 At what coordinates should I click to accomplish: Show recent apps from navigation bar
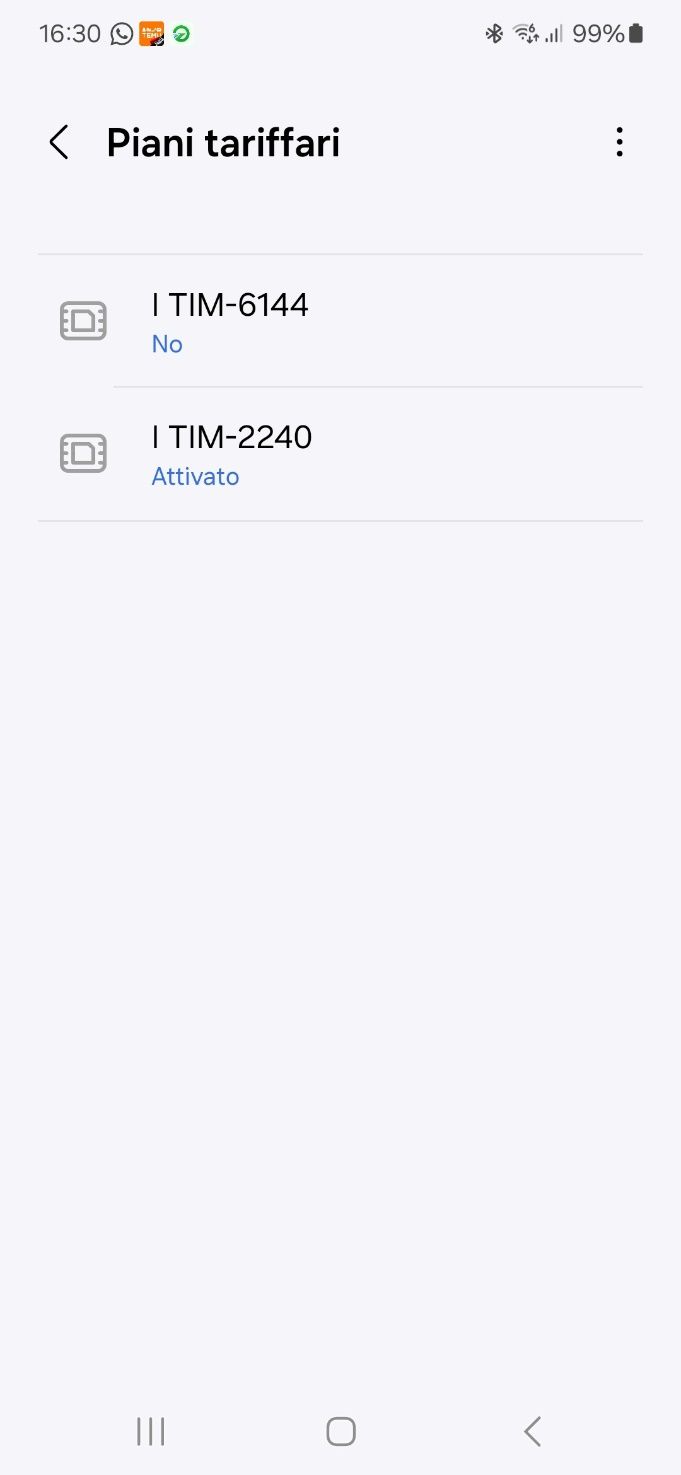point(151,1431)
